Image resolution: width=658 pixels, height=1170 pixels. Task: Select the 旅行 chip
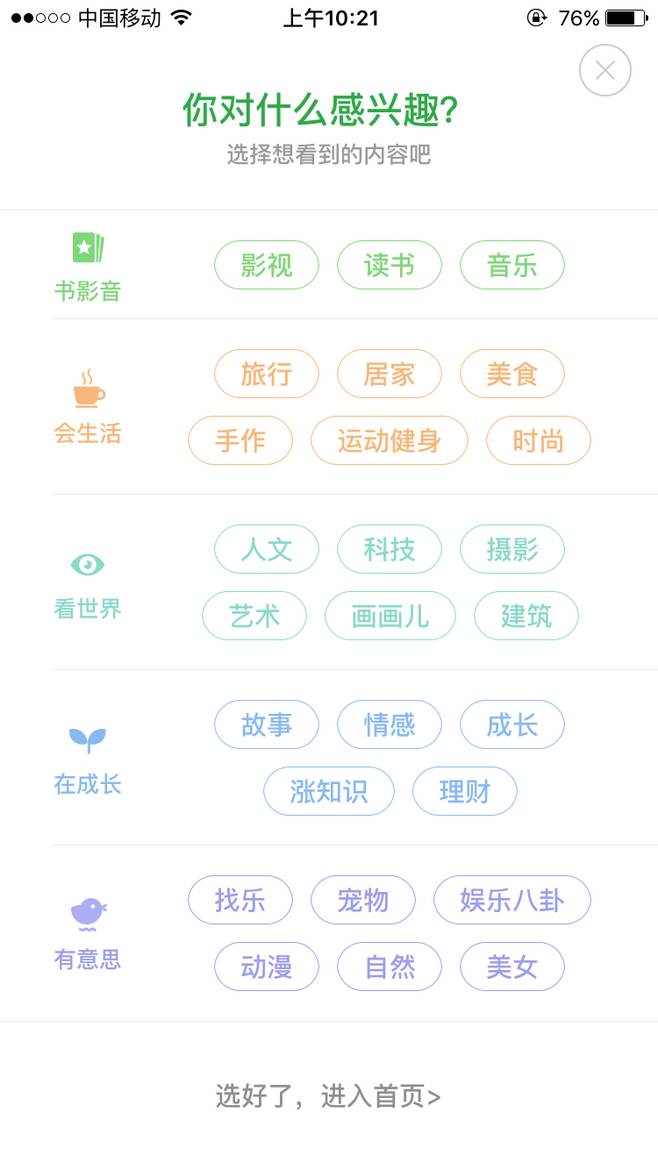coord(267,374)
